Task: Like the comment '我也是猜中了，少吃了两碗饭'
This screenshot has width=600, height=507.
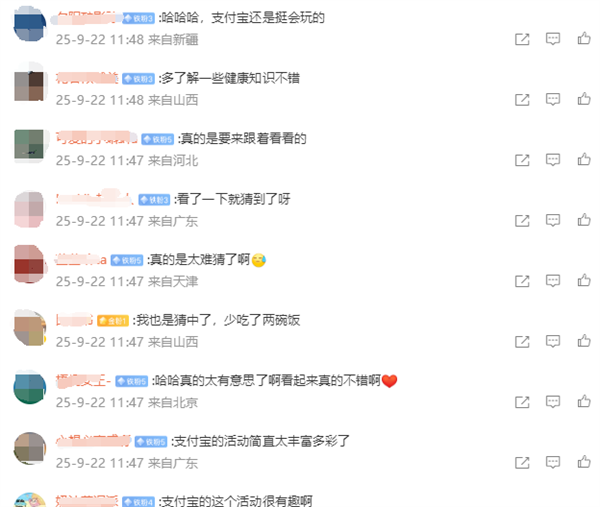Action: click(584, 342)
